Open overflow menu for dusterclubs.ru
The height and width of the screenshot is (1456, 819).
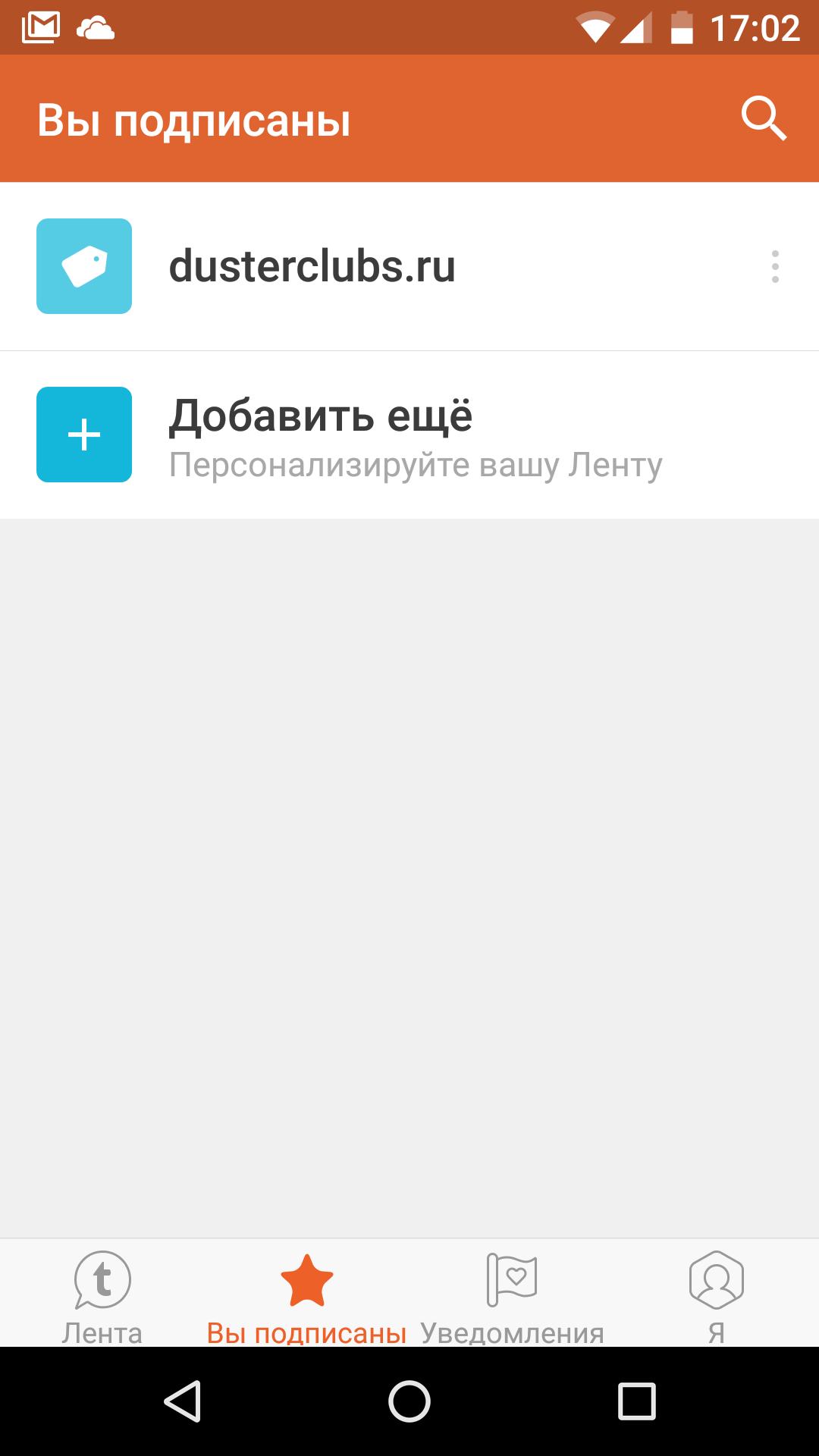(x=775, y=267)
